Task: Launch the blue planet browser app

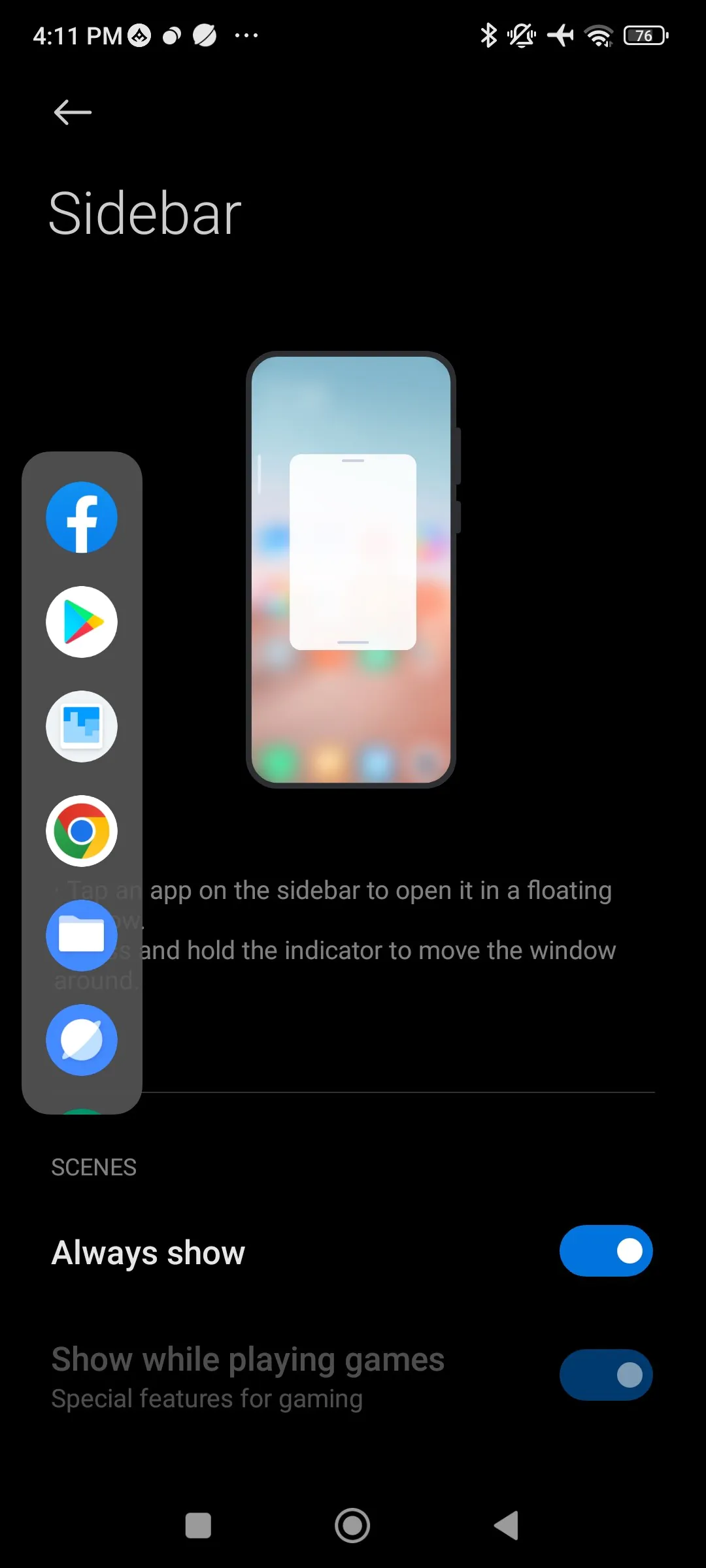Action: [x=82, y=1040]
